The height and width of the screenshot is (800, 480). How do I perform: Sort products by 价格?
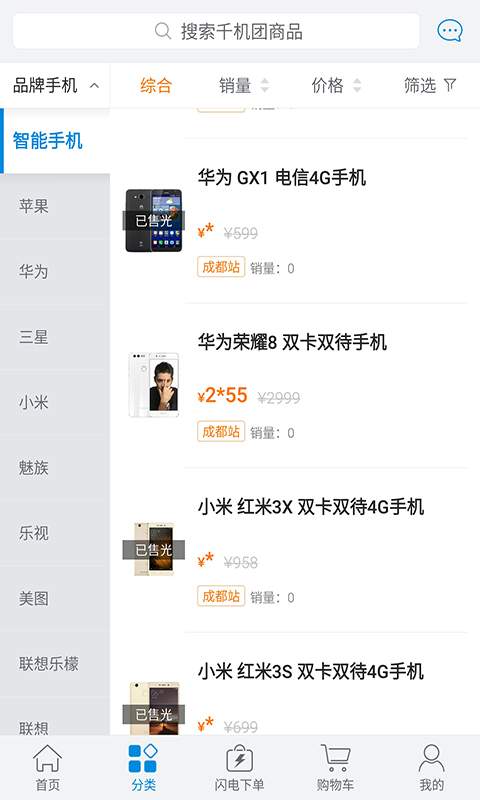click(336, 85)
